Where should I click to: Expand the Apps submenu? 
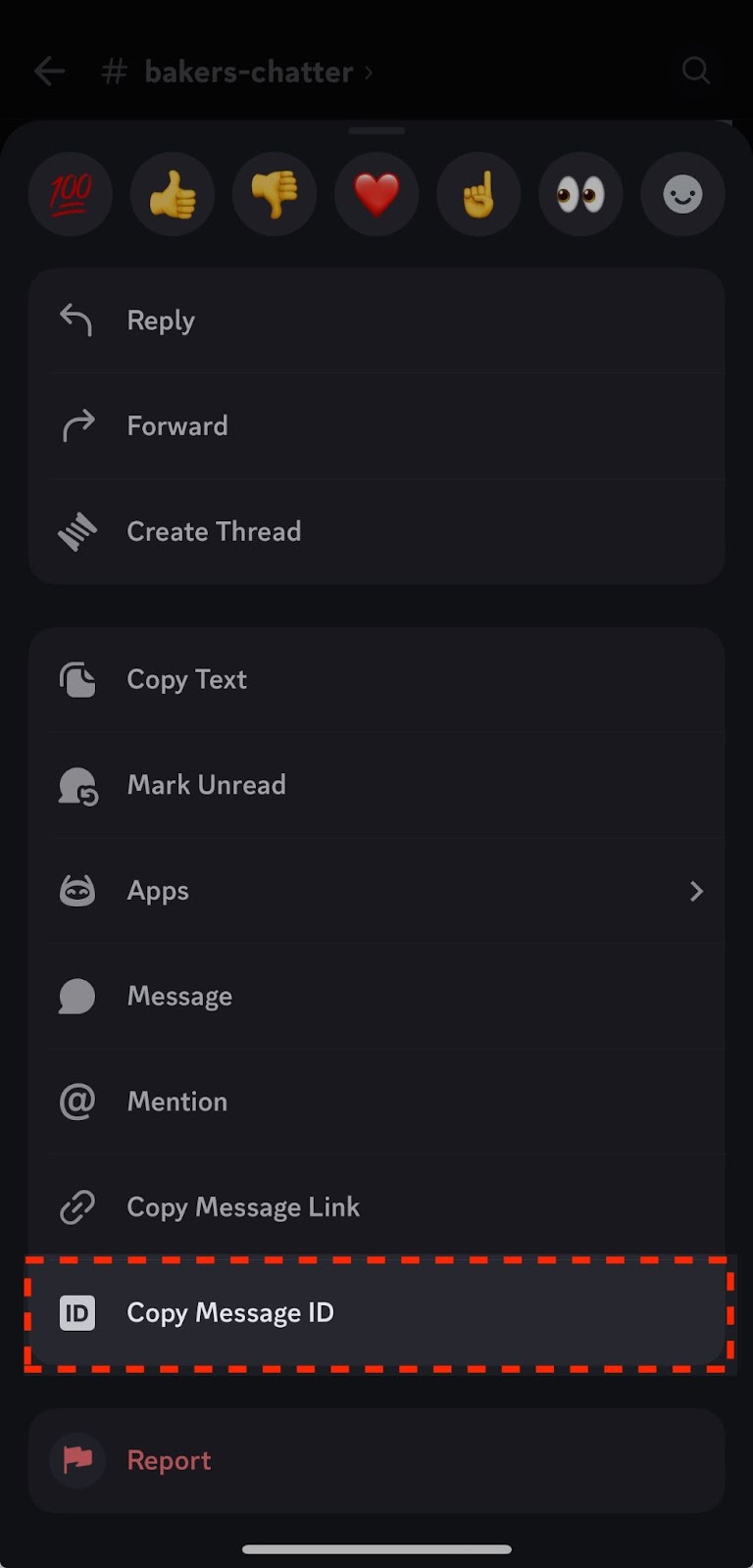point(376,891)
